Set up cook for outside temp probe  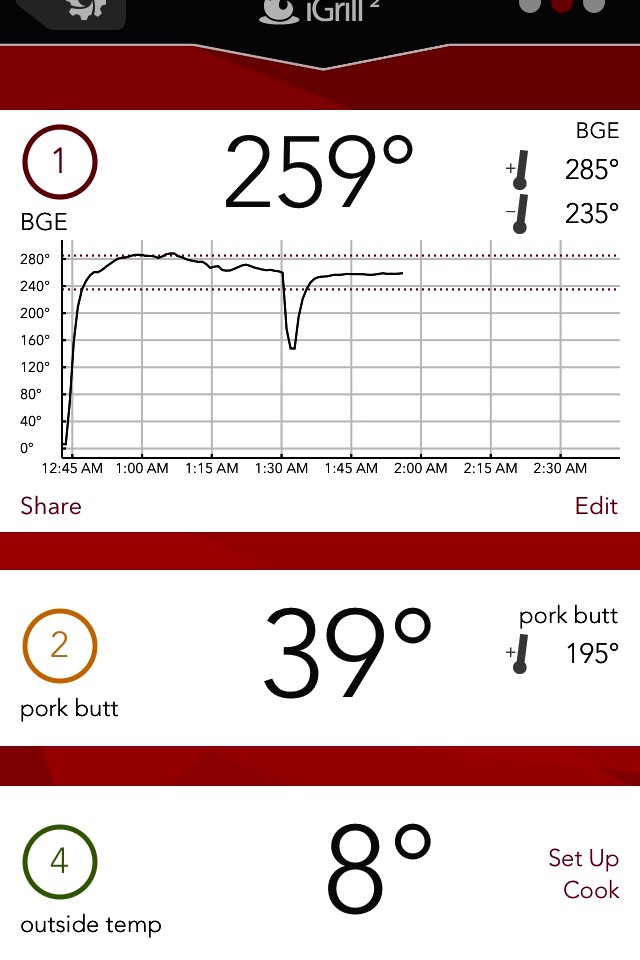[583, 874]
